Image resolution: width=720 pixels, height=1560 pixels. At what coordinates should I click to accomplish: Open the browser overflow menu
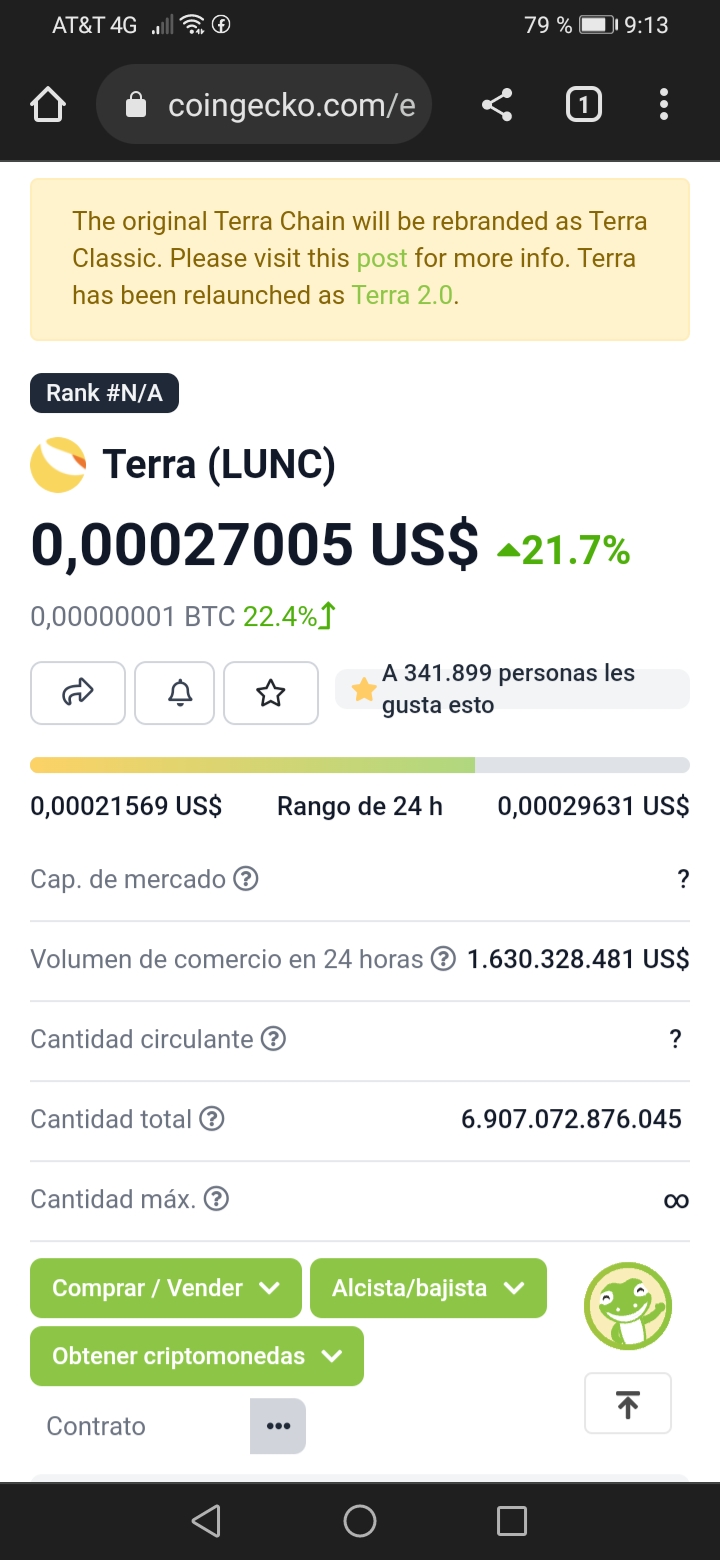(664, 105)
